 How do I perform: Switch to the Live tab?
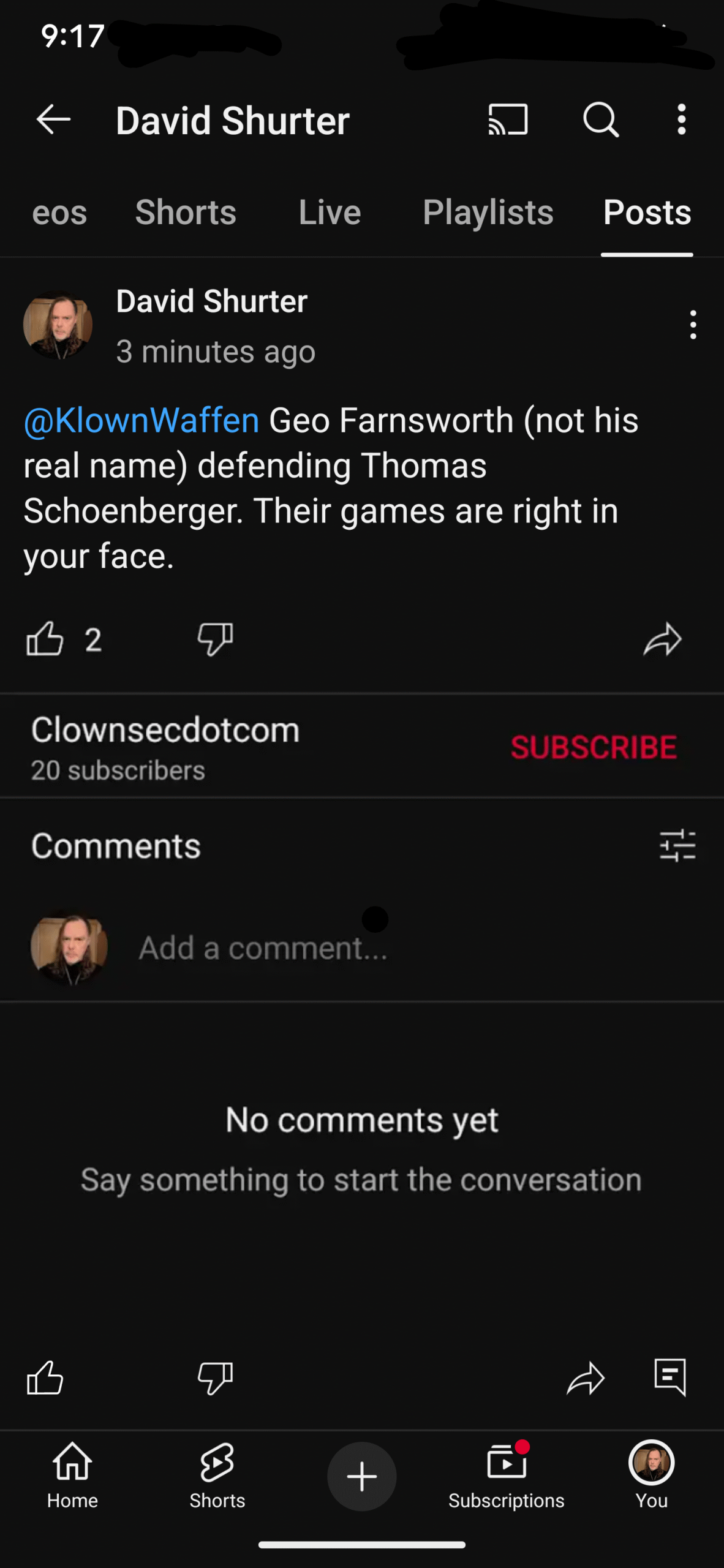(330, 212)
